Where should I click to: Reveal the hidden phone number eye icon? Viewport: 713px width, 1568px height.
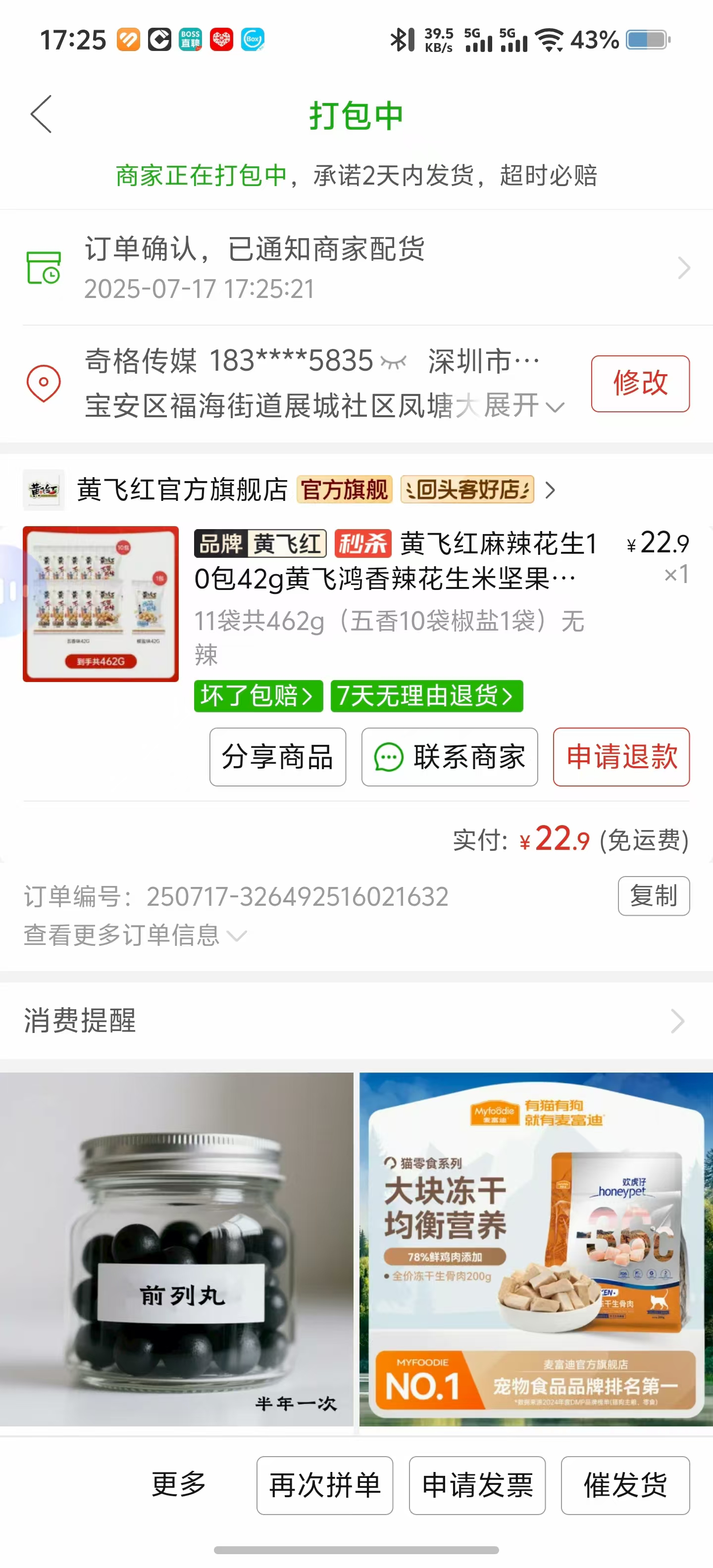(x=393, y=363)
